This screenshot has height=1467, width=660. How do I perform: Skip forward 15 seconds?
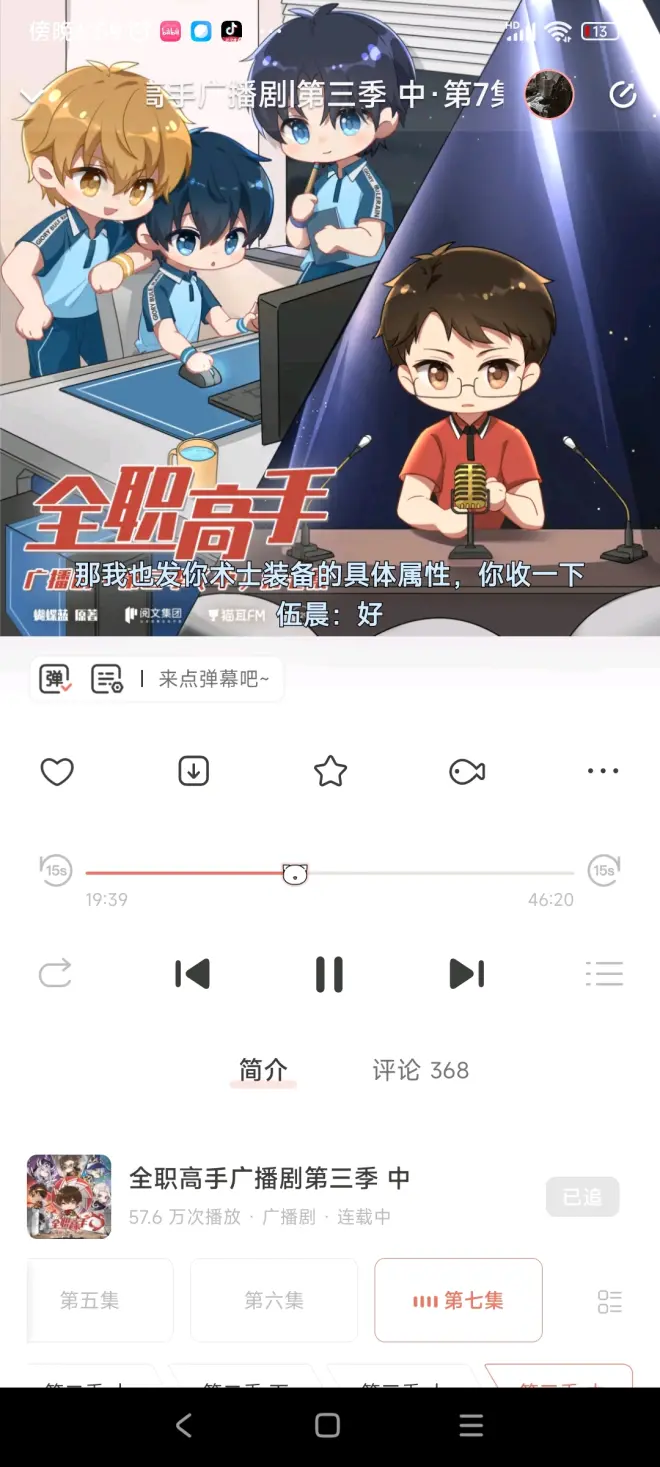coord(604,870)
